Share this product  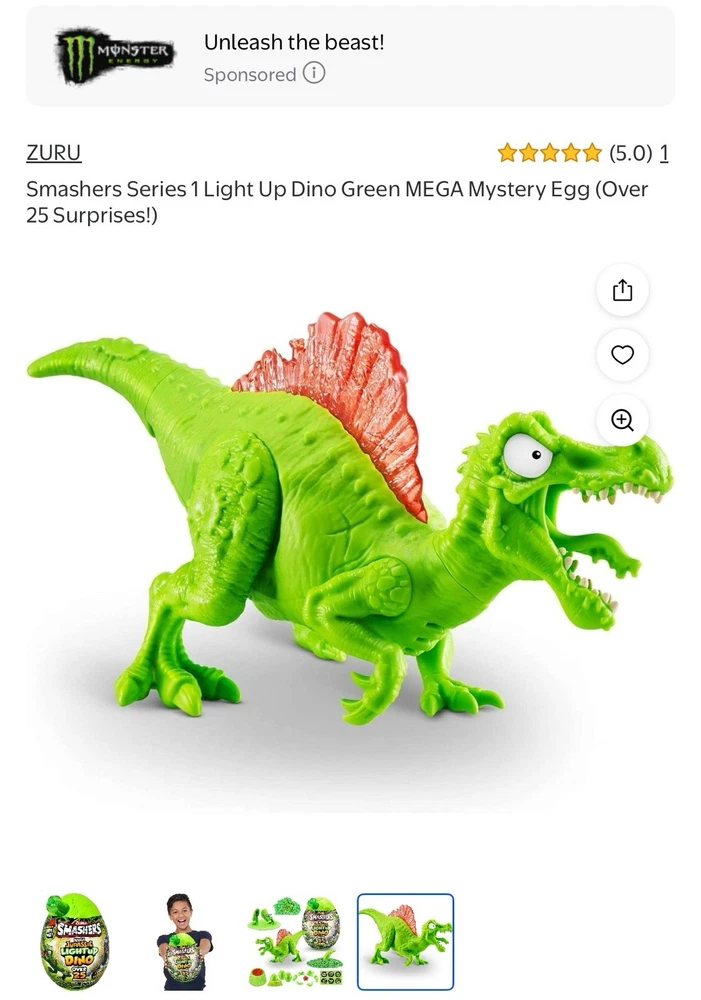[622, 290]
